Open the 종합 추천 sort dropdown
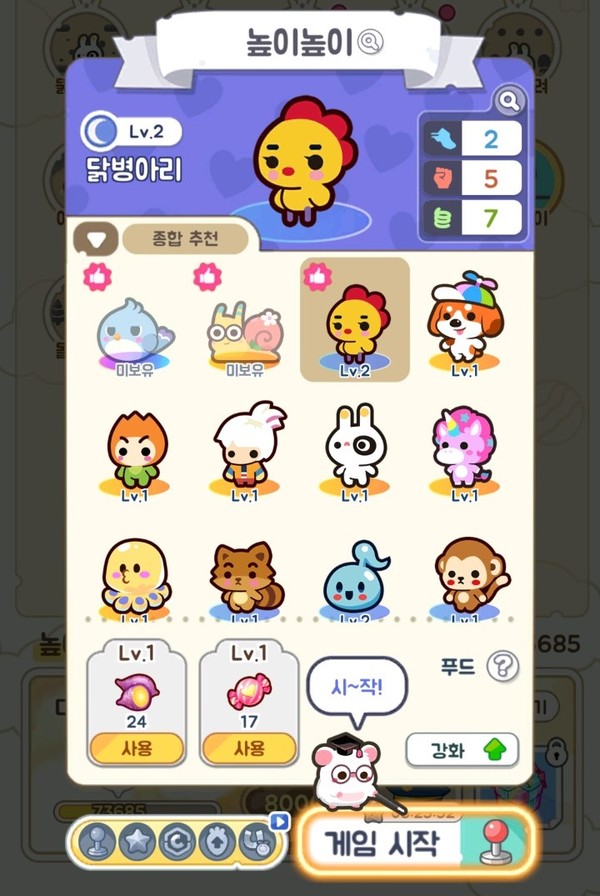This screenshot has width=600, height=896. pos(98,239)
